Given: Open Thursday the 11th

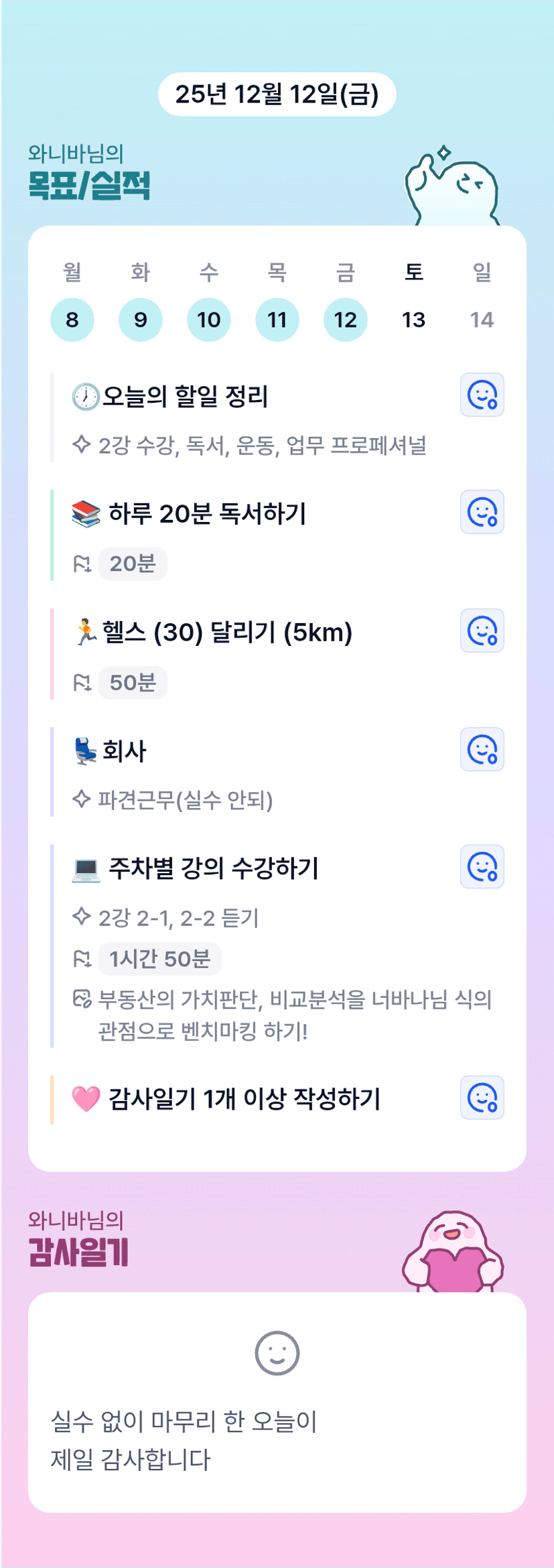Looking at the screenshot, I should (x=277, y=320).
